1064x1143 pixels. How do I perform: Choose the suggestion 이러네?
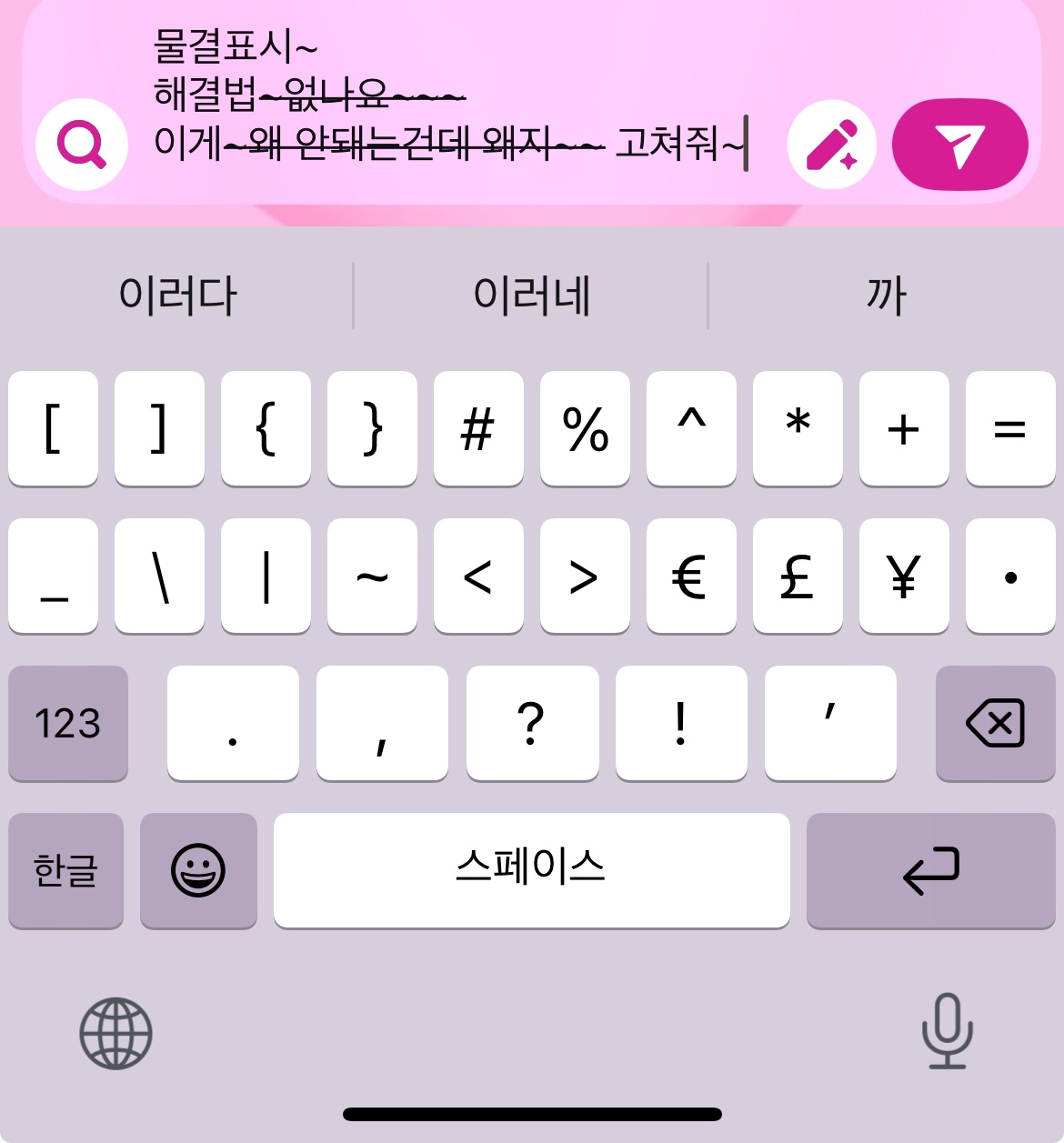coord(531,296)
